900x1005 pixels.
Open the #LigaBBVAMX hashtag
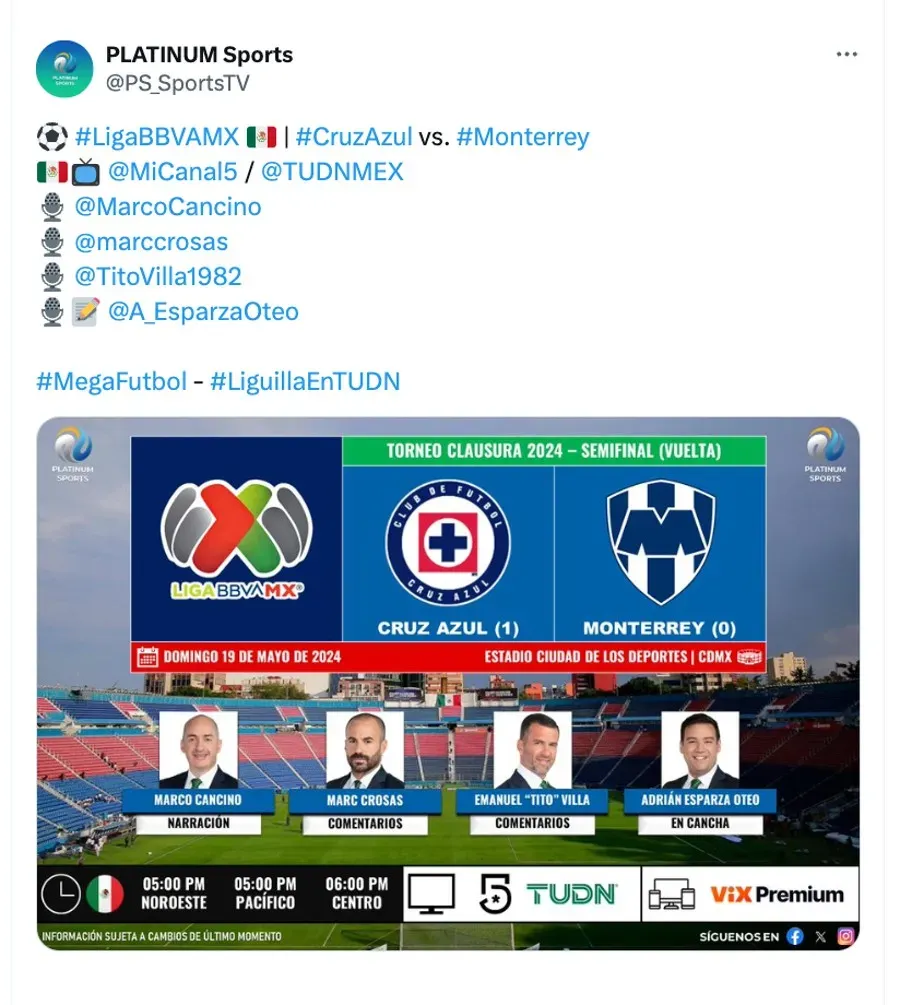(x=156, y=137)
